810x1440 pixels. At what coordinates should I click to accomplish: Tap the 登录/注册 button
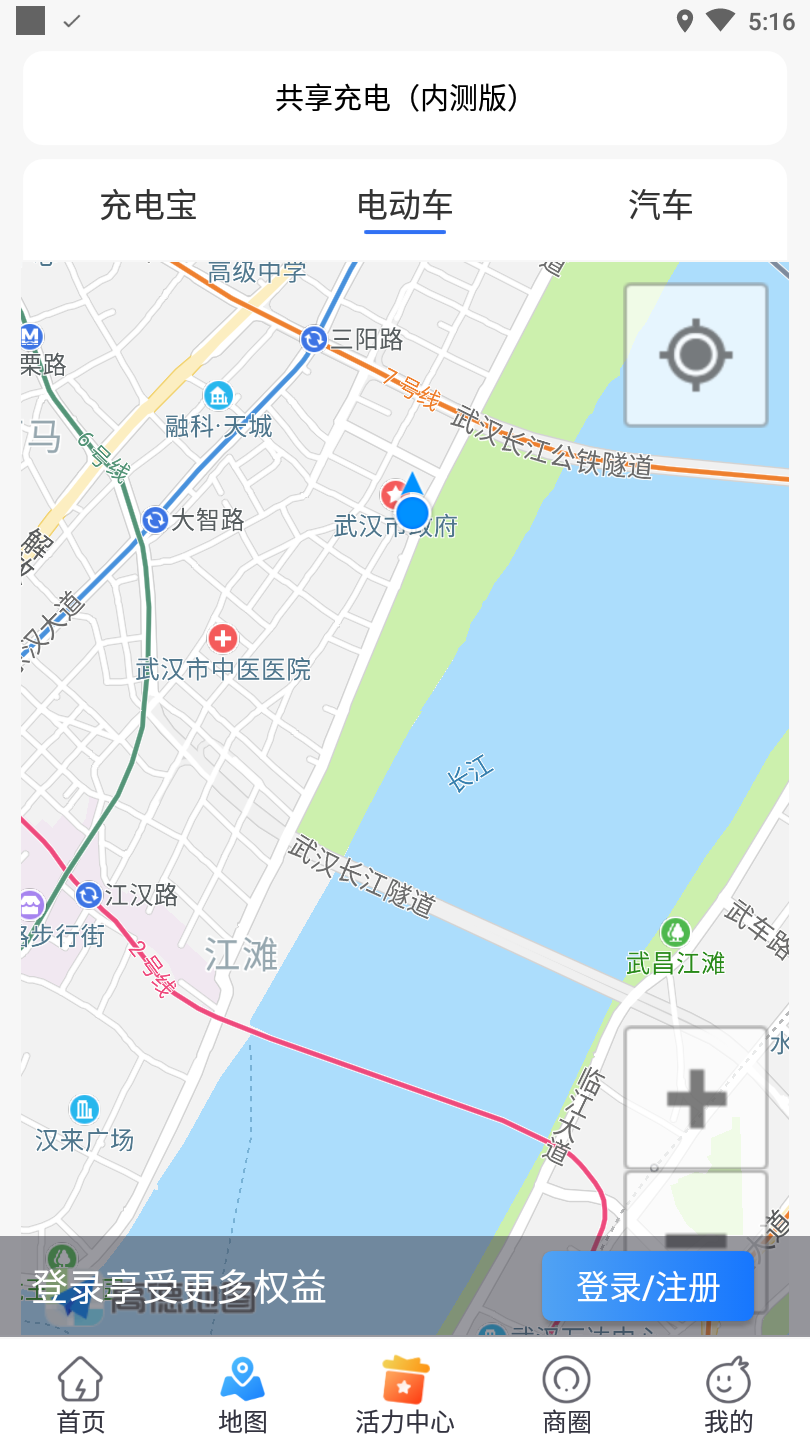pyautogui.click(x=648, y=1287)
